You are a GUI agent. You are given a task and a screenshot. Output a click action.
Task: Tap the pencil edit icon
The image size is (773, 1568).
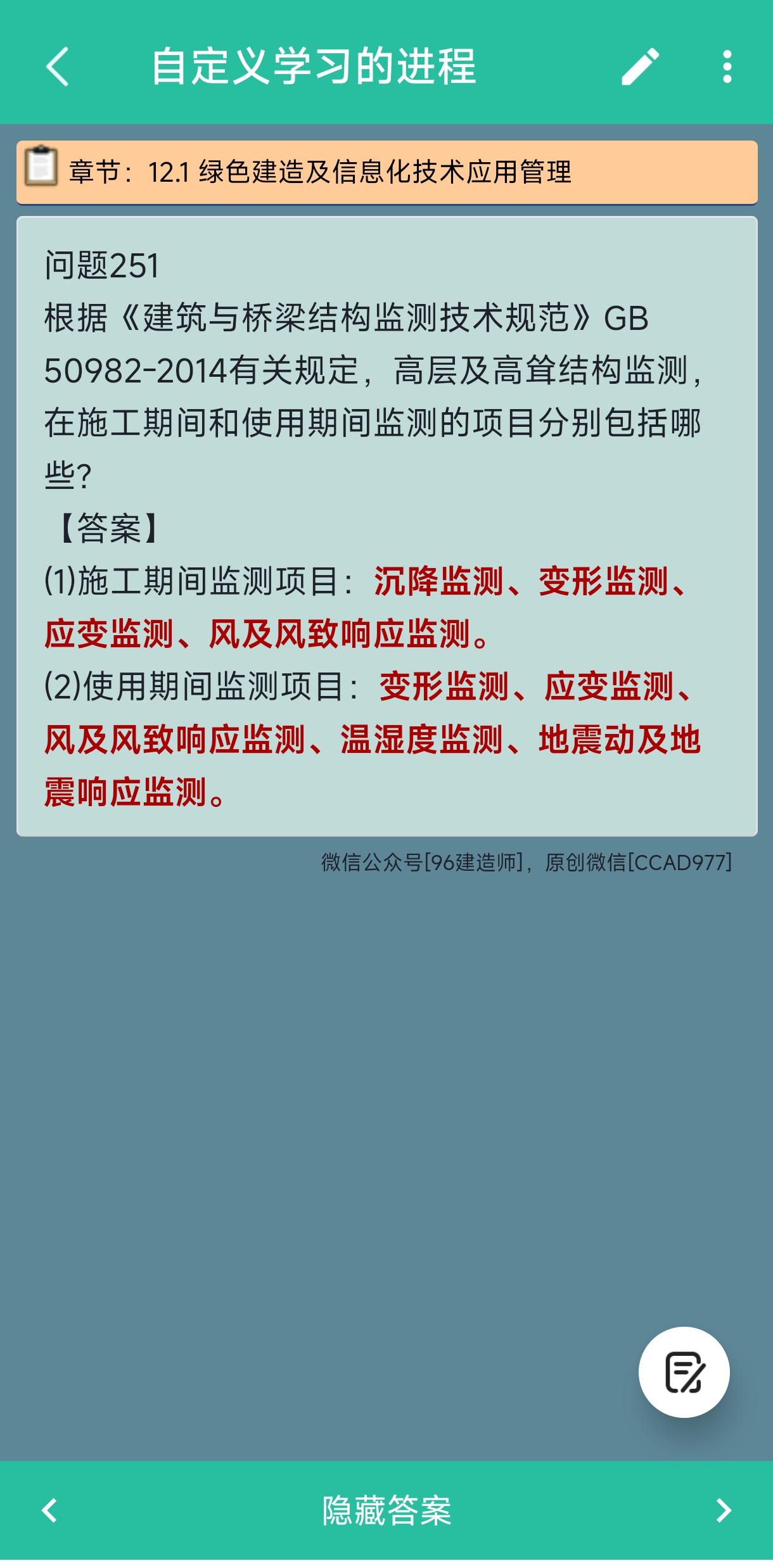(x=640, y=66)
